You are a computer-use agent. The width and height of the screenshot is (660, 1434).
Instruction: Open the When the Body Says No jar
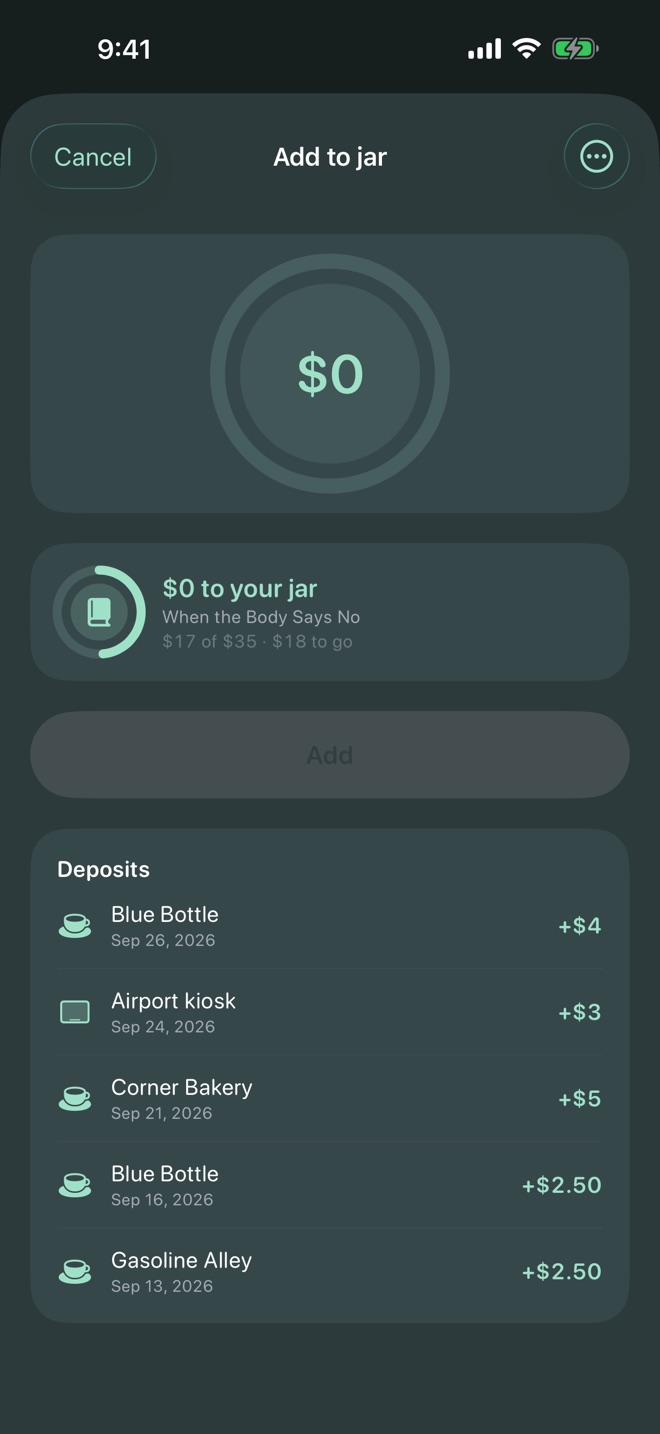(330, 612)
